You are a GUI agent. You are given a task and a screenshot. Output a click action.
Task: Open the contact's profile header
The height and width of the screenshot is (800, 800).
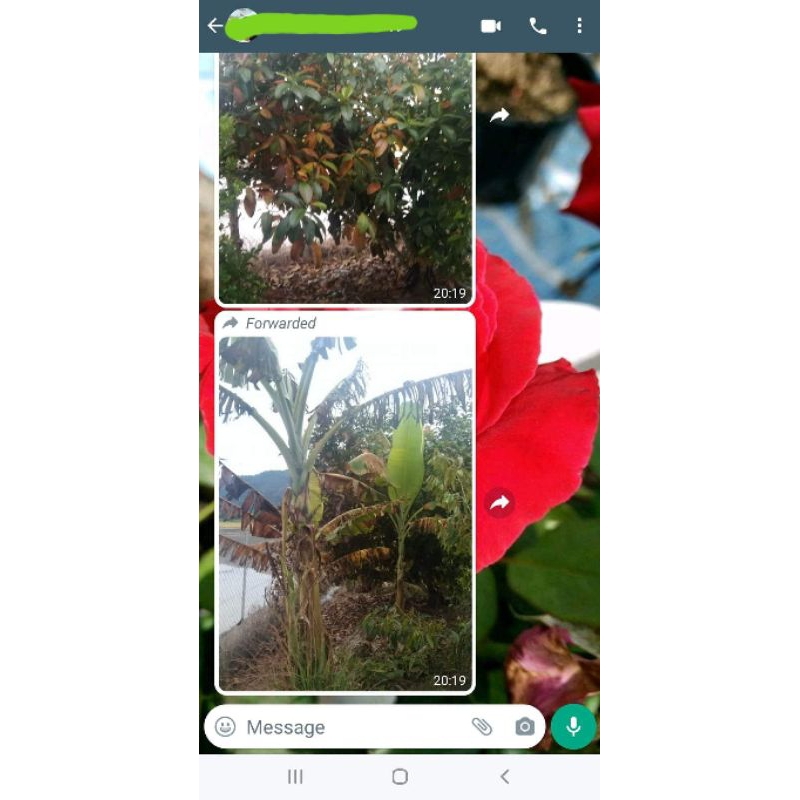pyautogui.click(x=330, y=26)
